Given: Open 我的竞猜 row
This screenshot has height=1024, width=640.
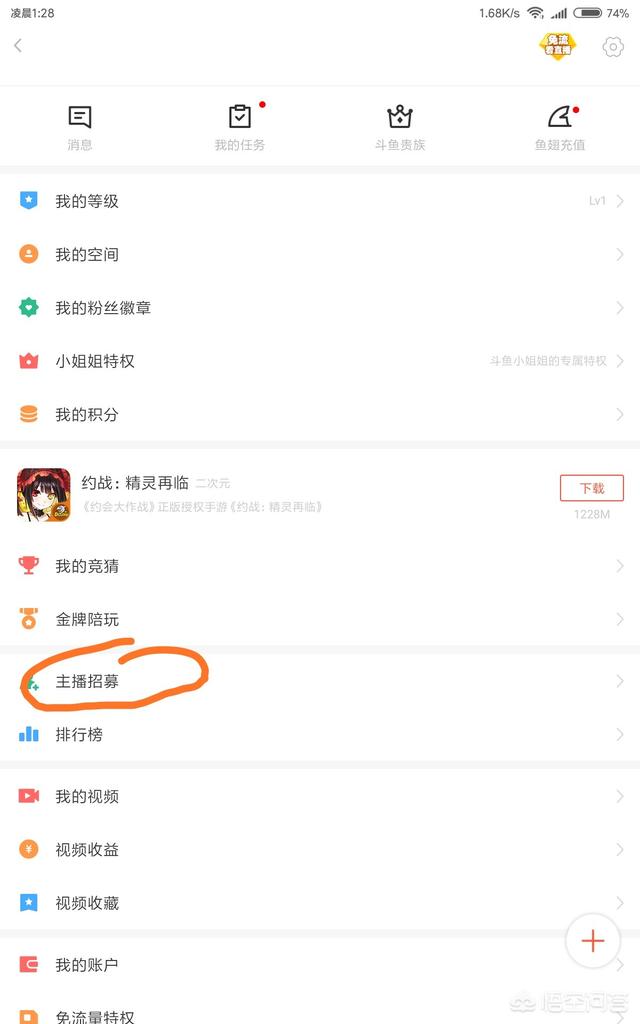Looking at the screenshot, I should click(320, 566).
